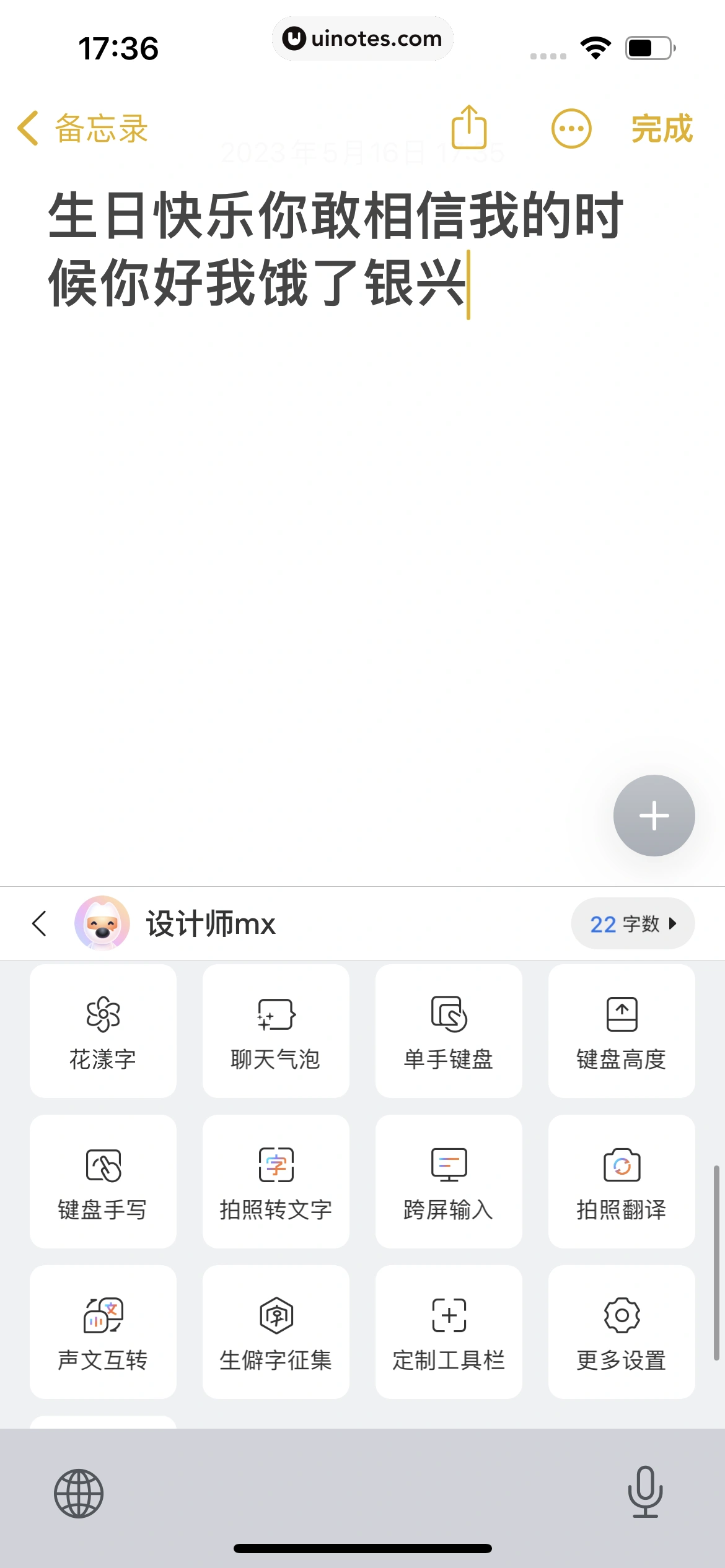Switch to 单手键盘 one-handed mode
Viewport: 725px width, 1568px height.
pyautogui.click(x=449, y=1031)
